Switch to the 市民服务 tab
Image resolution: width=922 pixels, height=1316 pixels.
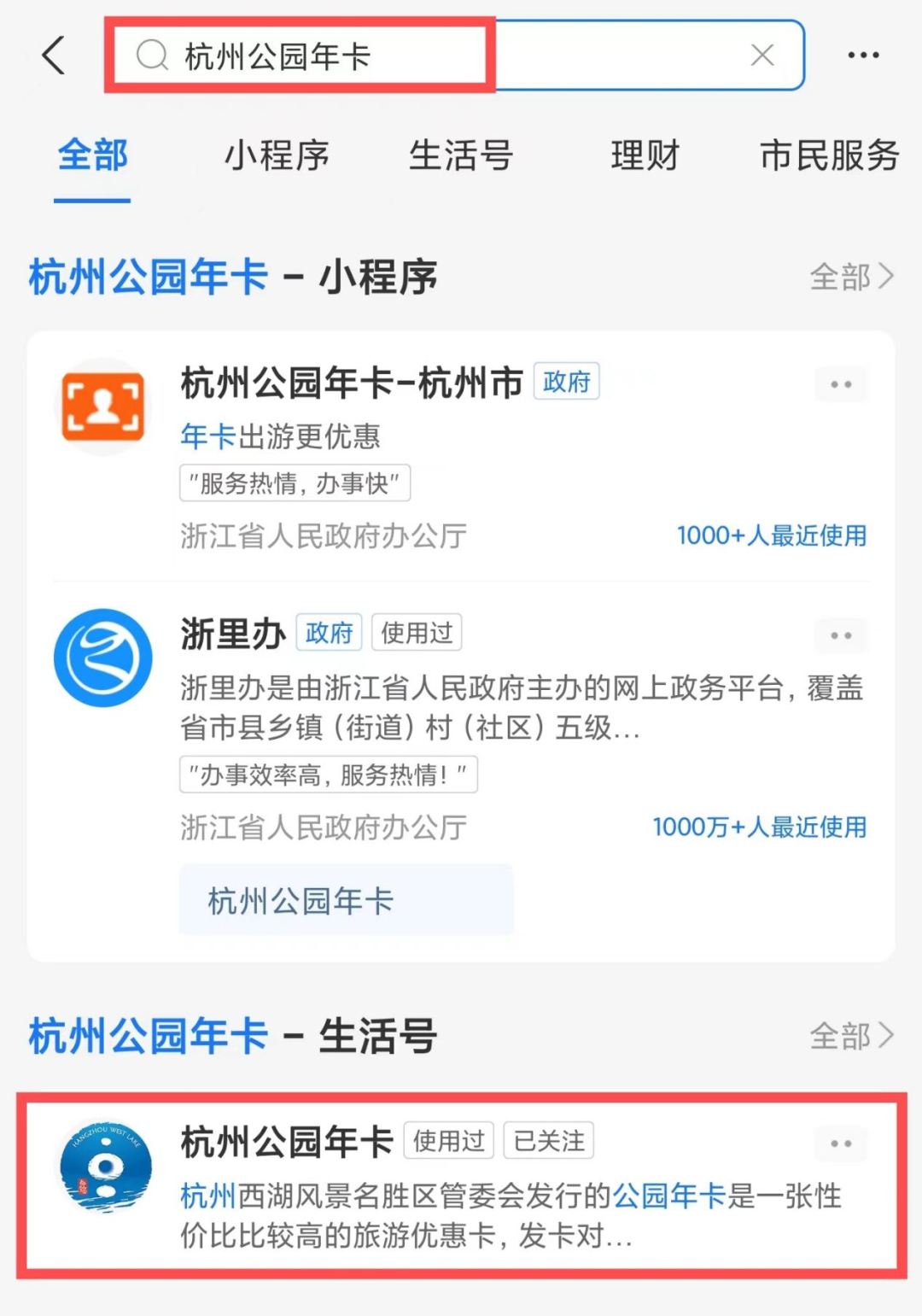tap(829, 156)
